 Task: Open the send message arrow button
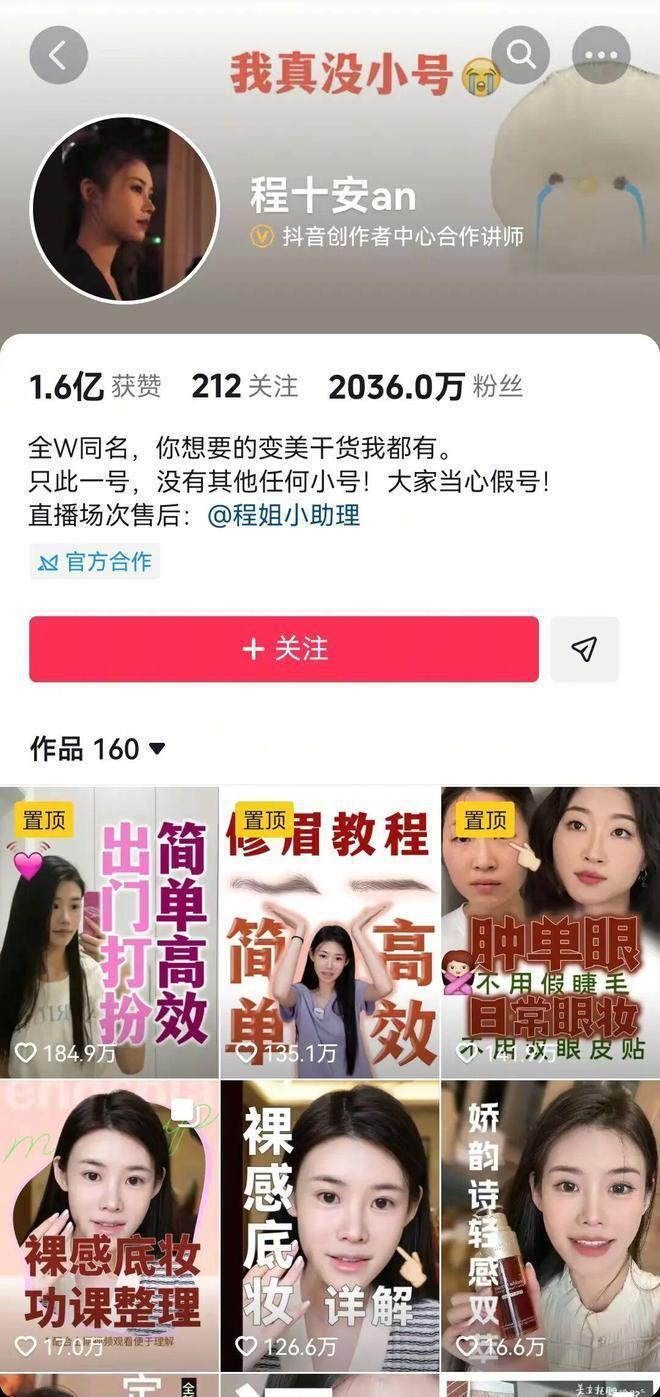click(585, 649)
